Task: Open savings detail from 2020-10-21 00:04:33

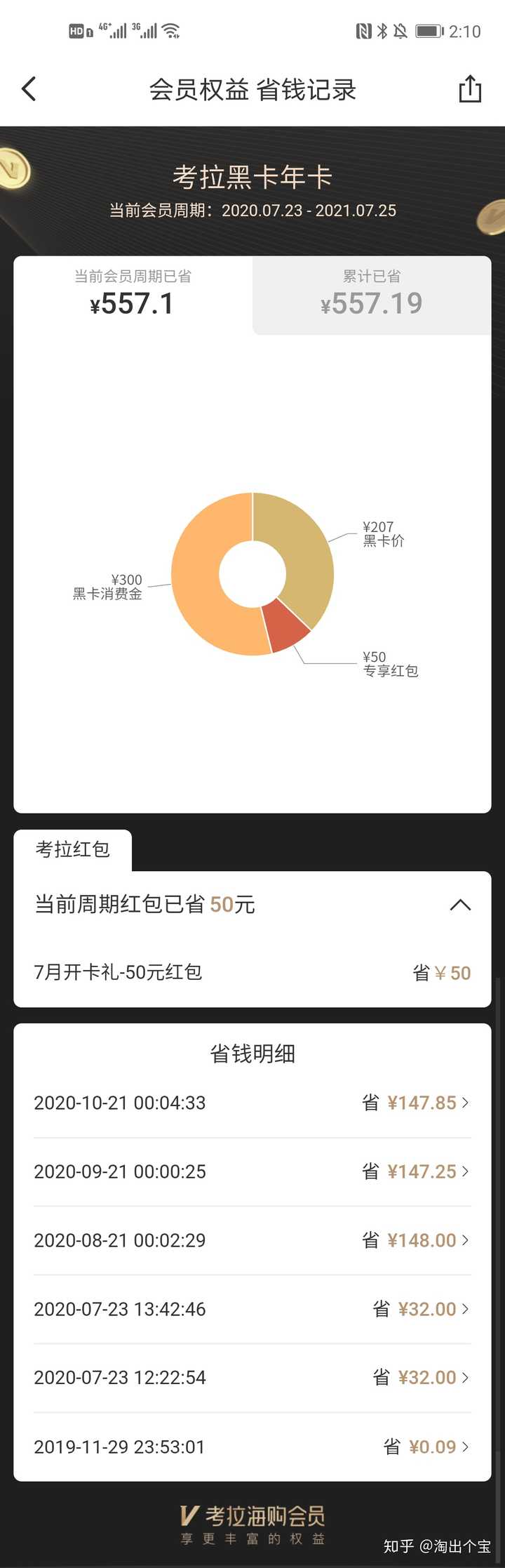Action: click(x=252, y=1103)
